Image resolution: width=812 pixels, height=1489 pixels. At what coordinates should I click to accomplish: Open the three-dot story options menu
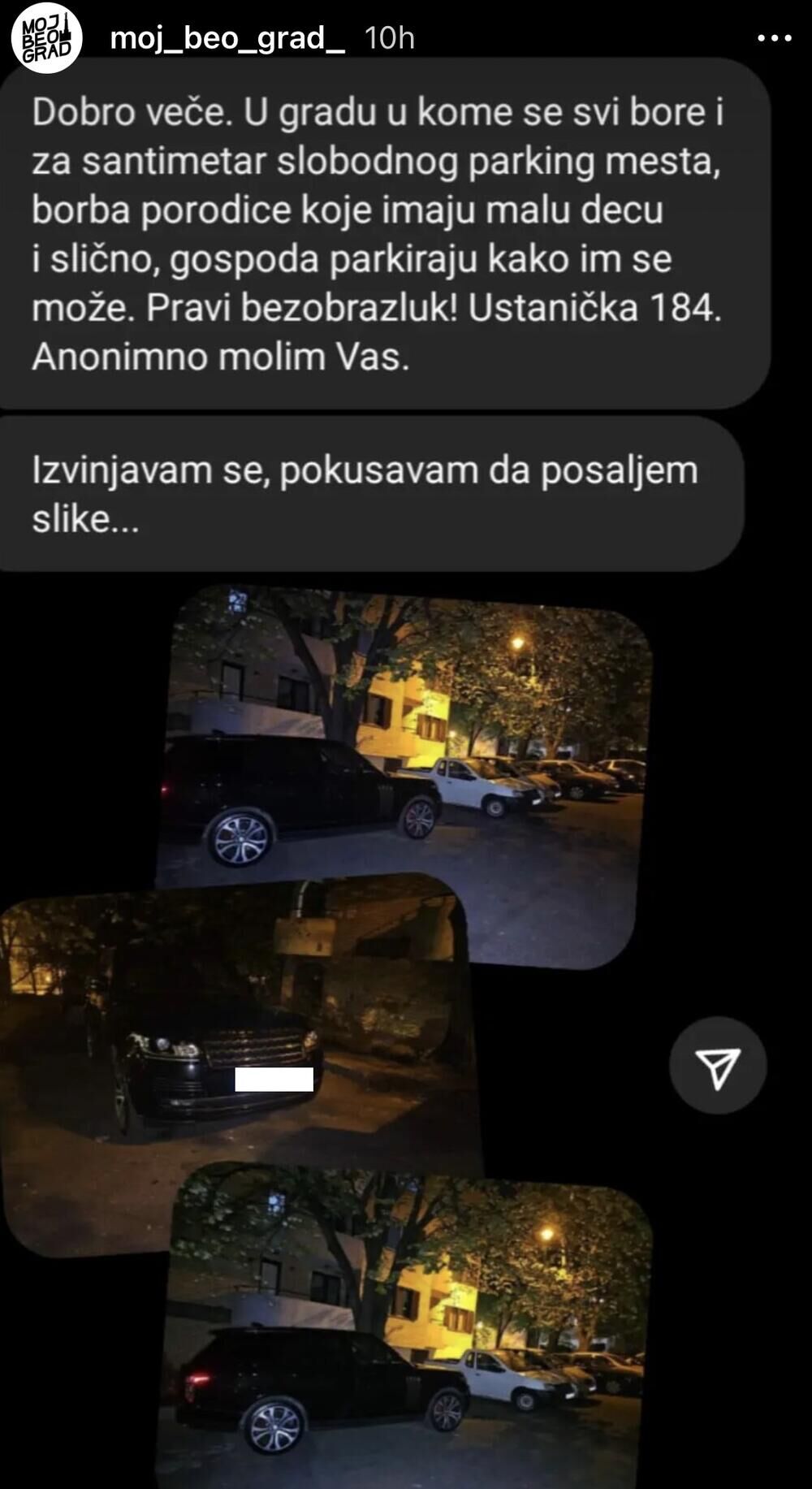773,38
